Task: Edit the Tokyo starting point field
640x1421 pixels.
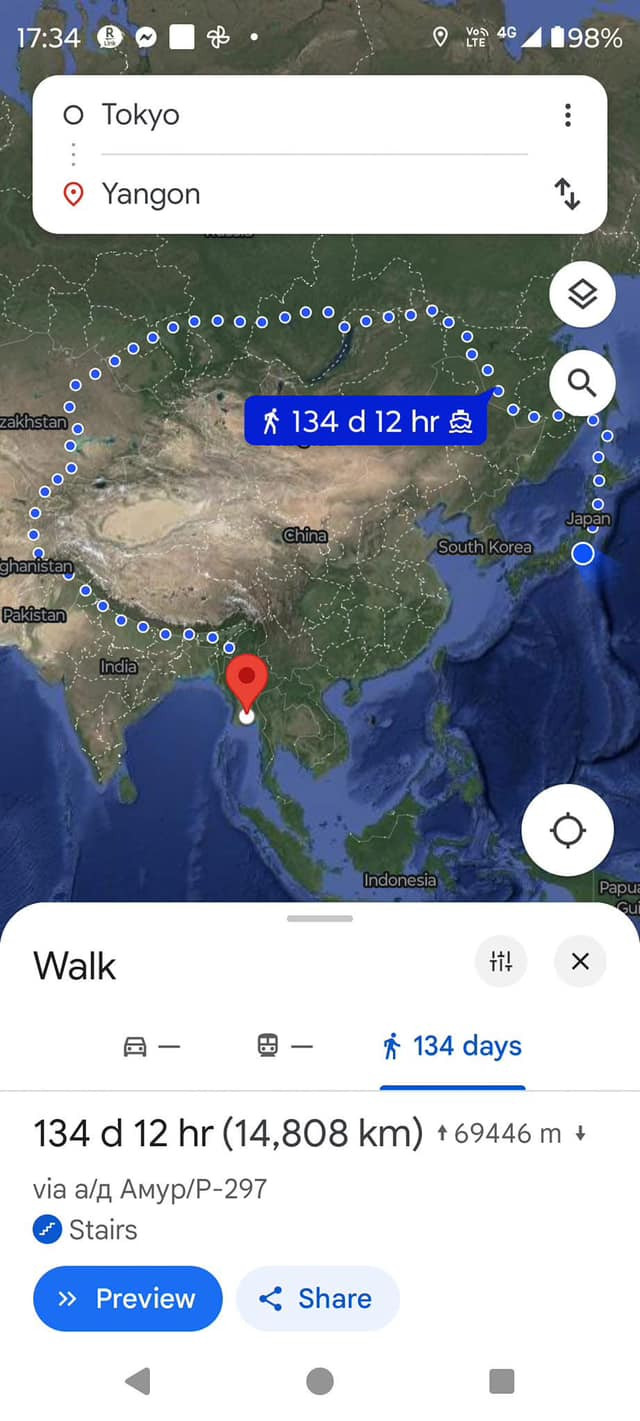Action: click(x=300, y=115)
